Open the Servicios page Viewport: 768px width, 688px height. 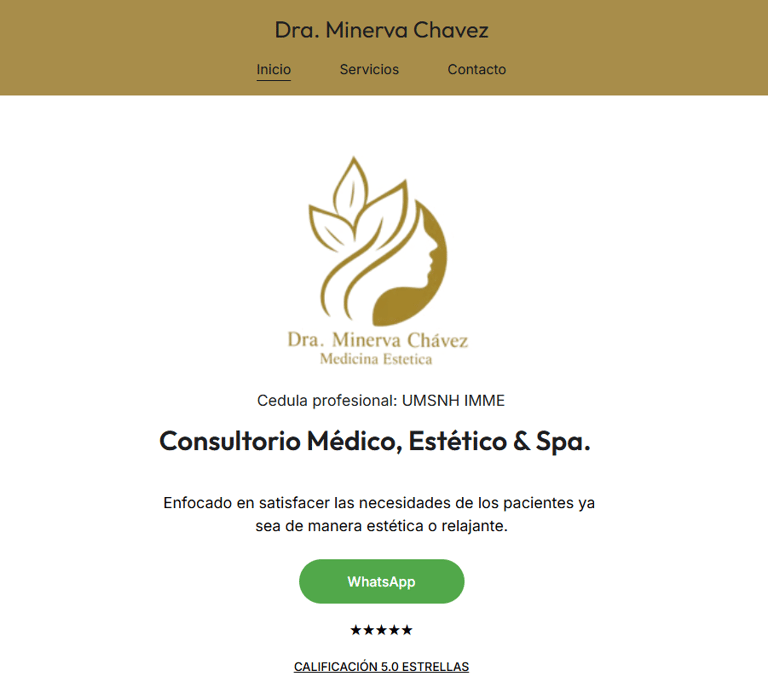[x=369, y=70]
